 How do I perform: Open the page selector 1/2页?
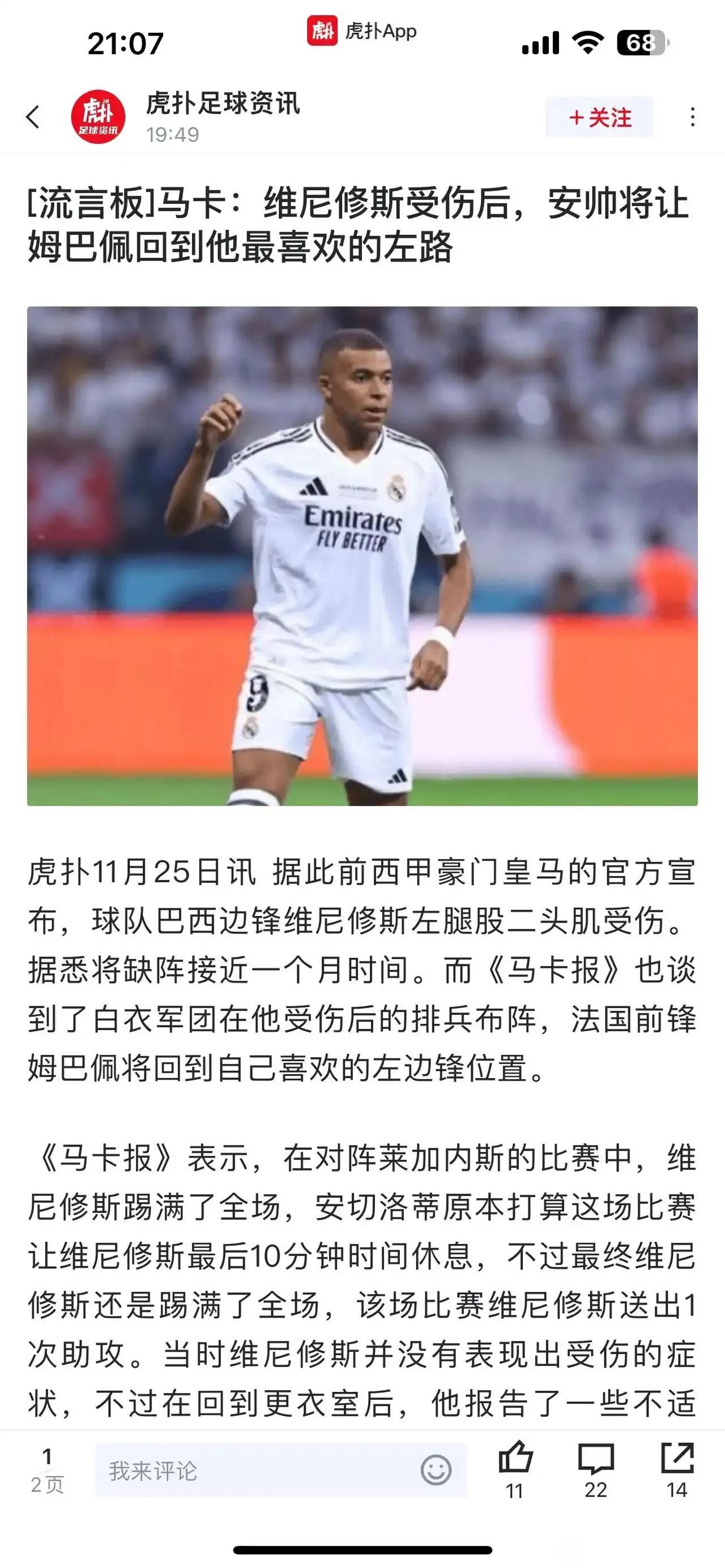(47, 1471)
